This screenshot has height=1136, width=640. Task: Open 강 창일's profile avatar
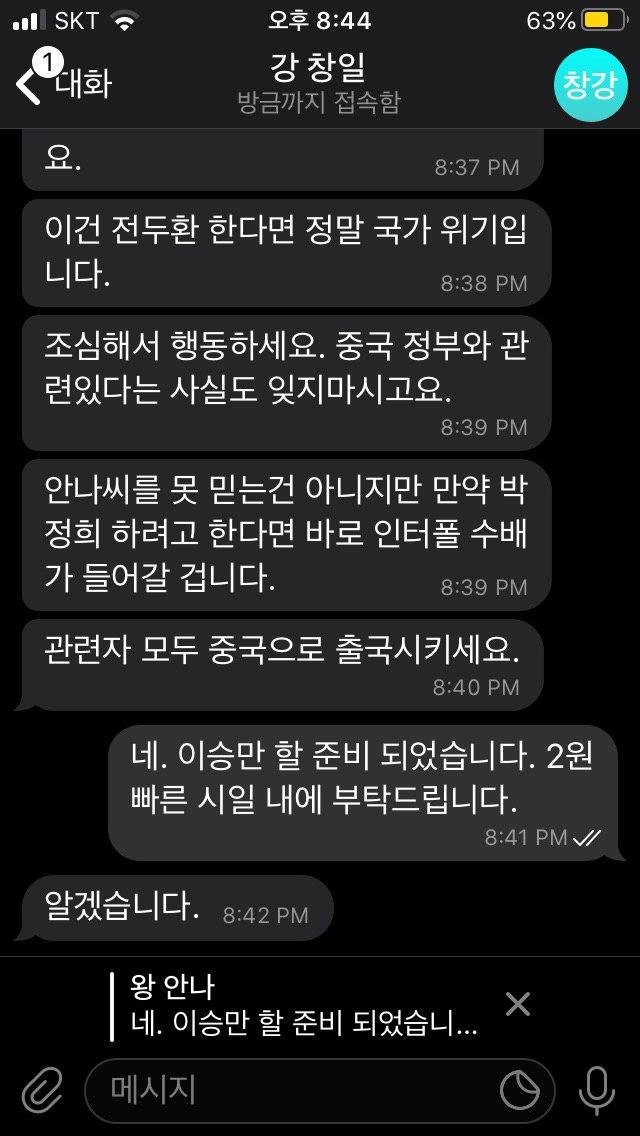click(589, 84)
